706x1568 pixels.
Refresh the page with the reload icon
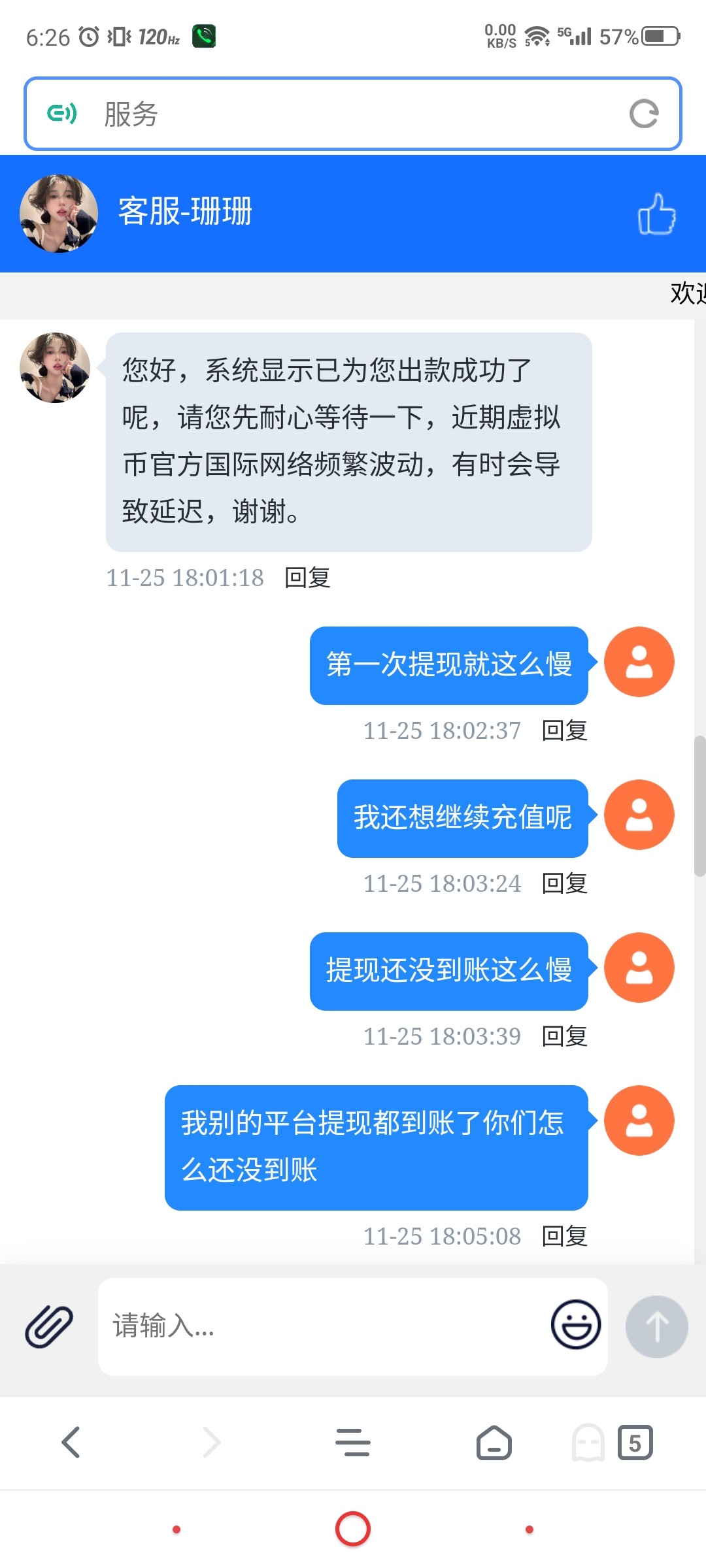[x=645, y=113]
